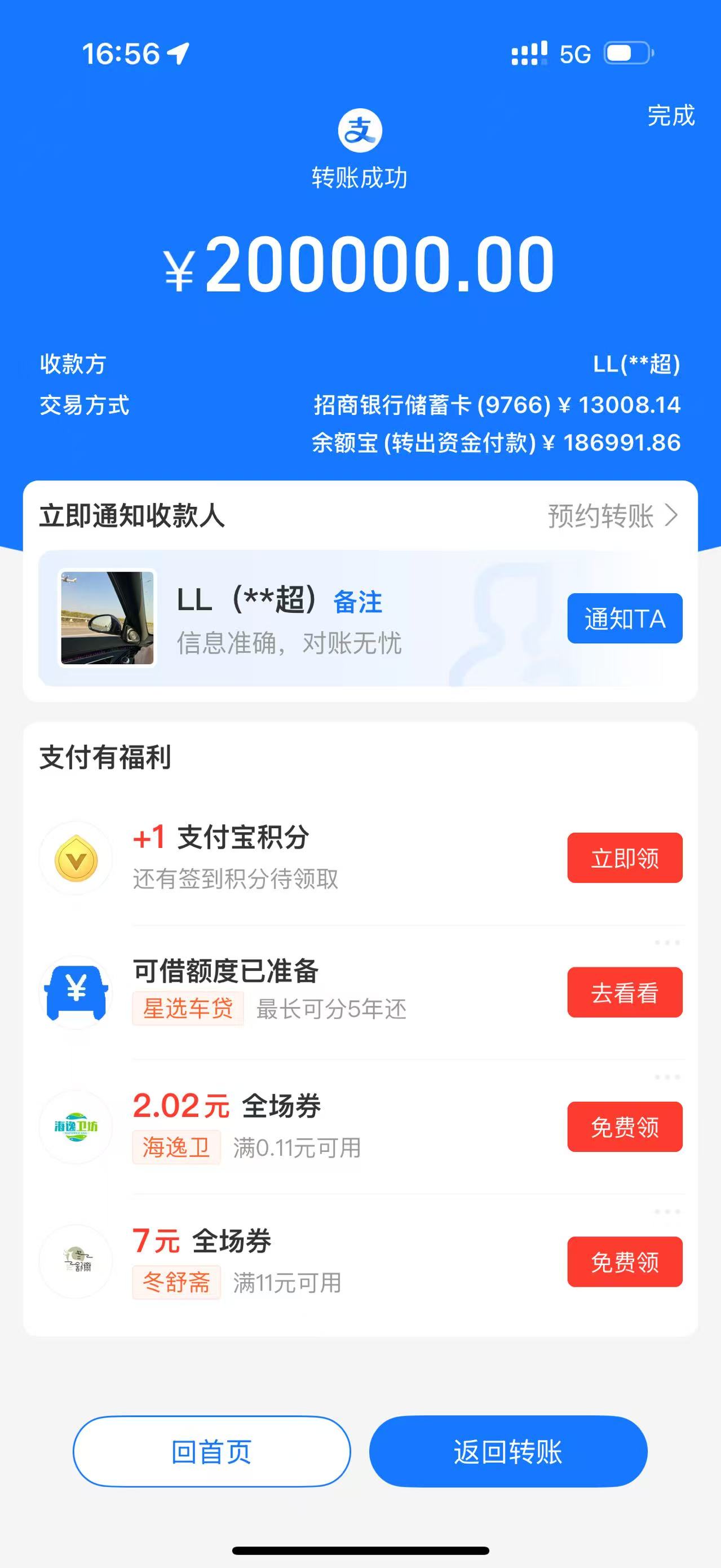721x1568 pixels.
Task: Return to transfer with 返回转账
Action: click(508, 1452)
